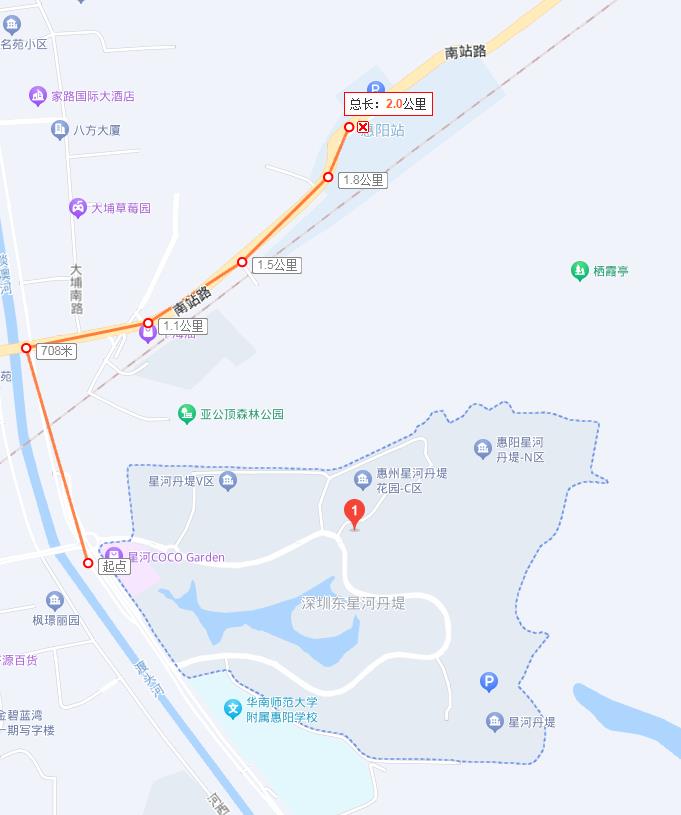Screen dimensions: 681x815
Task: Open 八方大厦 building marker
Action: [x=60, y=130]
